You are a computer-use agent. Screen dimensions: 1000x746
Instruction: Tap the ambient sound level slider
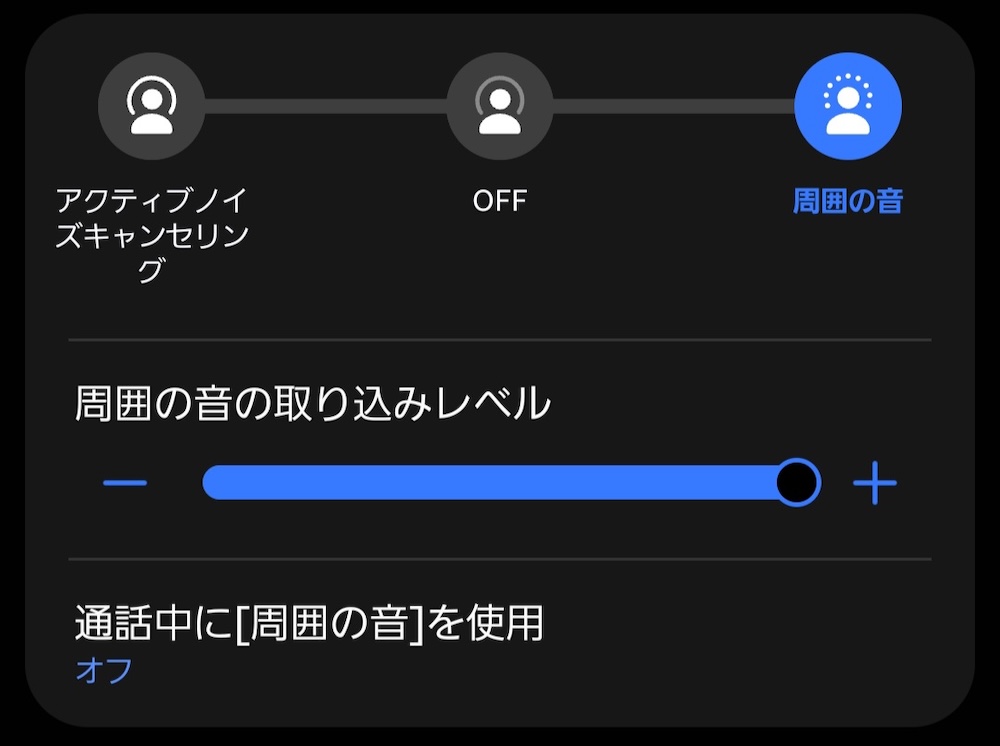click(500, 483)
